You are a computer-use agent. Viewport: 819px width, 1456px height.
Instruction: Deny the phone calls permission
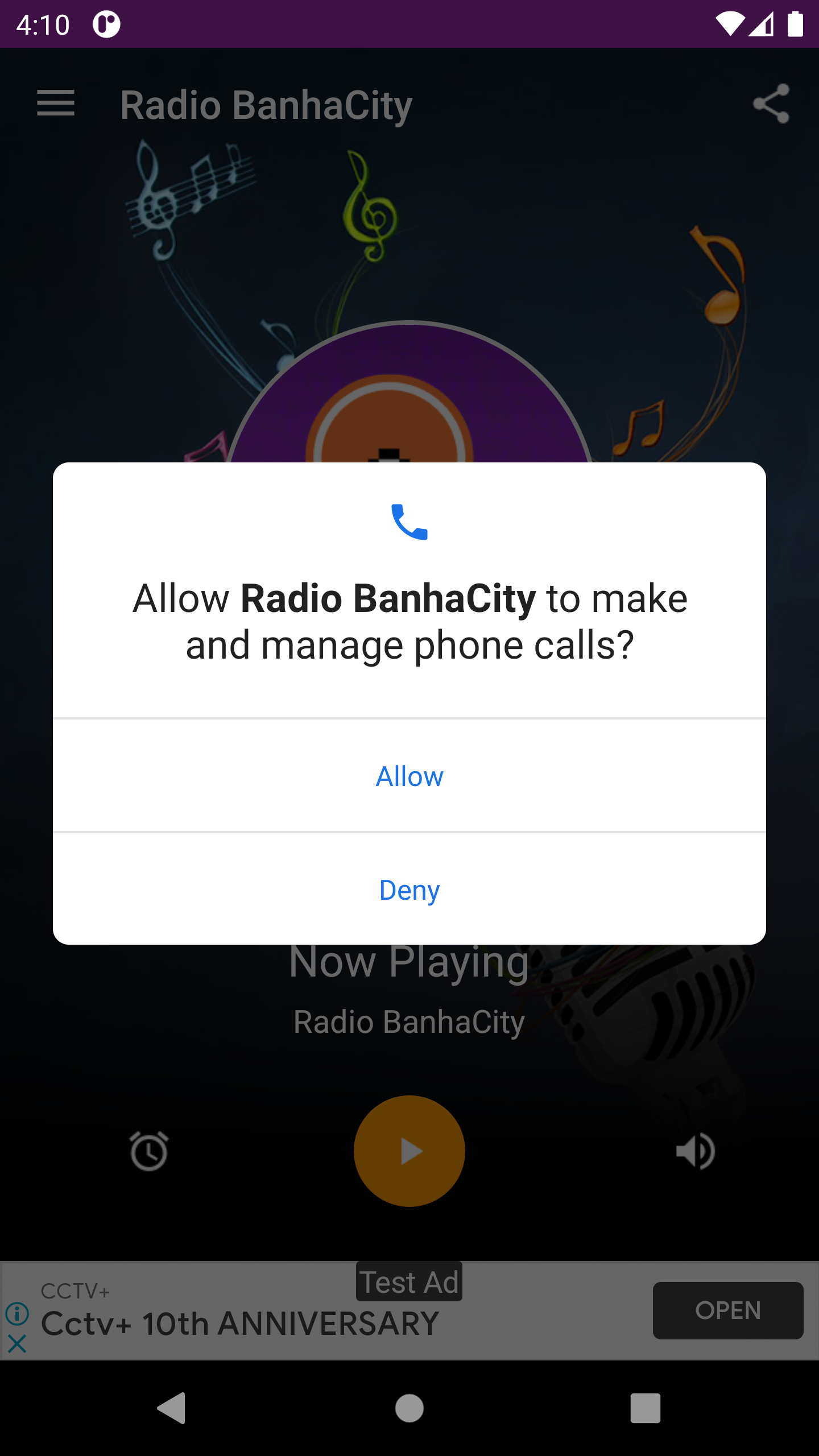tap(409, 890)
